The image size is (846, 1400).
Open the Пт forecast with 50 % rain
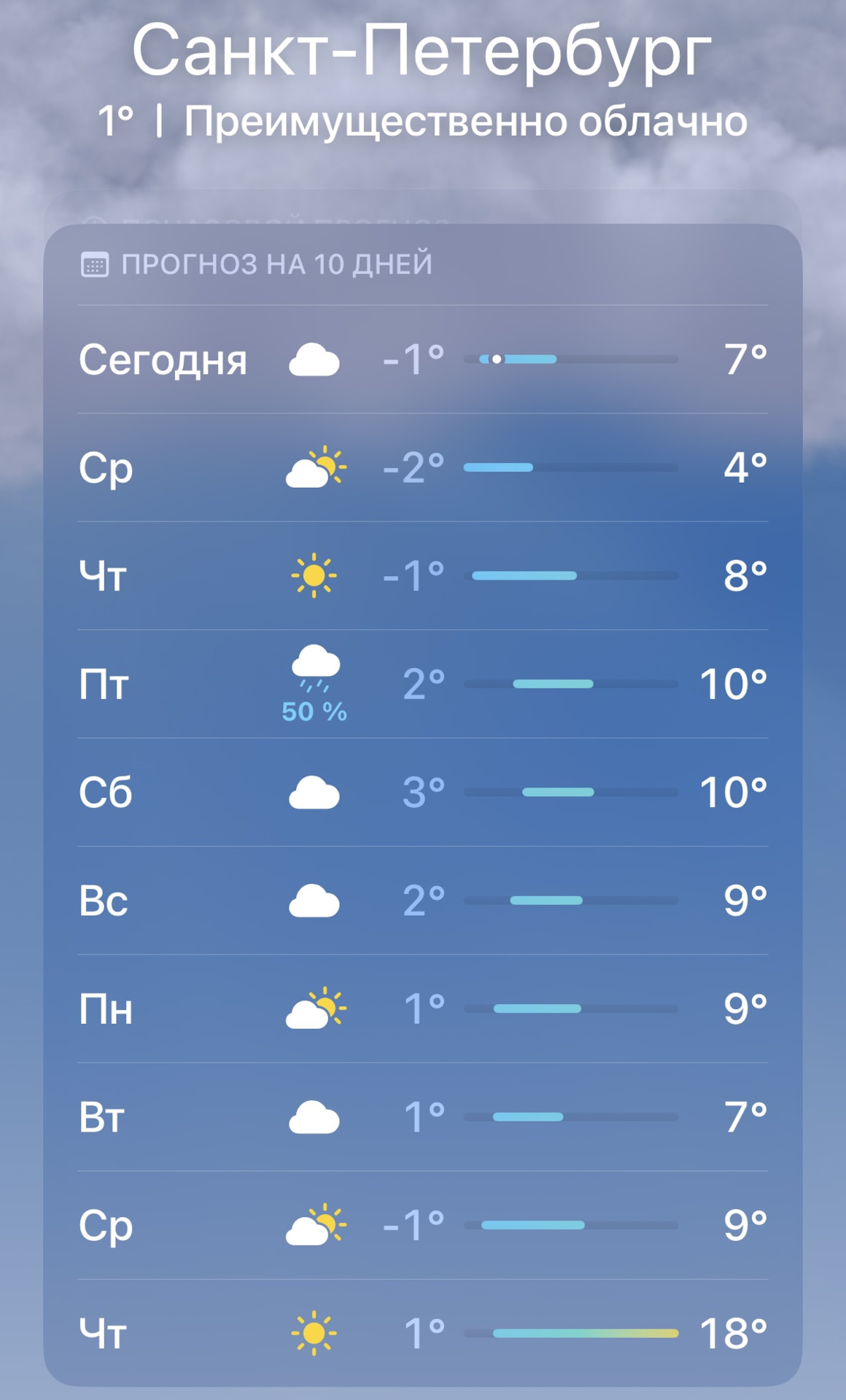[x=423, y=684]
